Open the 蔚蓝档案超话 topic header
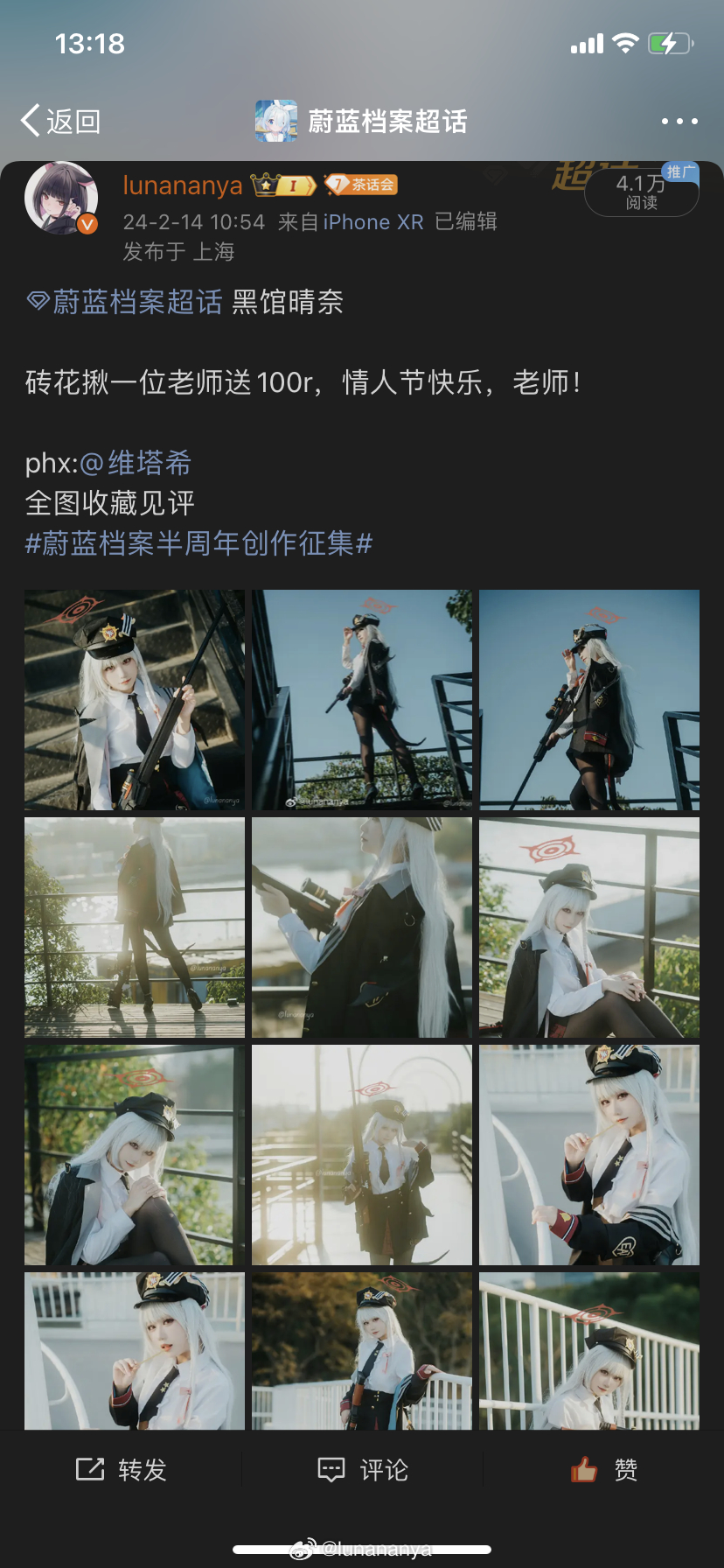This screenshot has width=724, height=1568. 362,121
